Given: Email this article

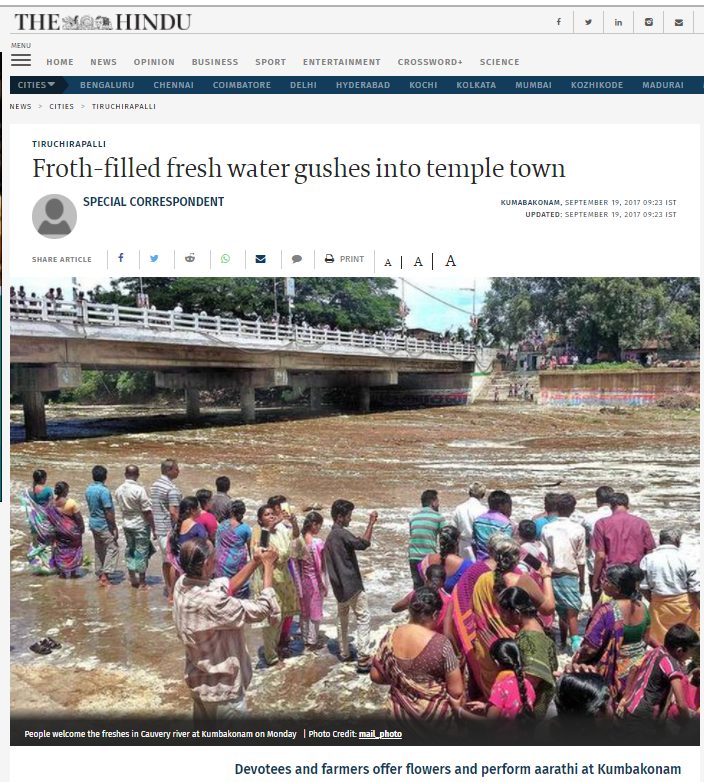Looking at the screenshot, I should click(x=260, y=259).
